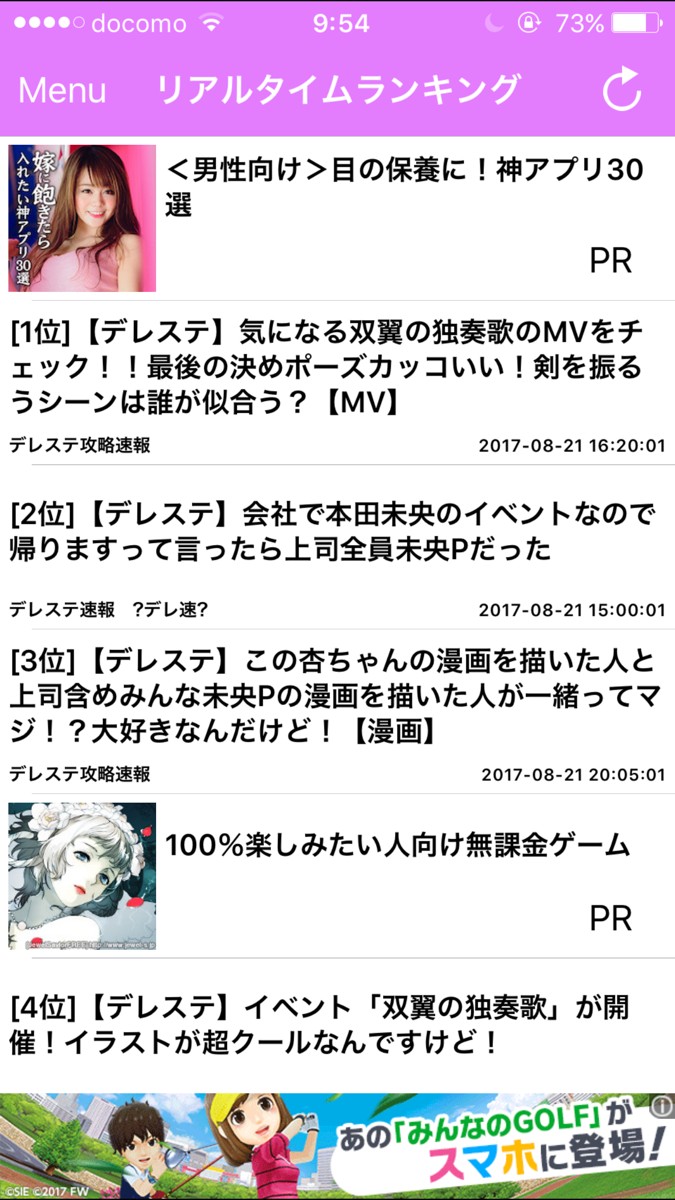675x1200 pixels.
Task: Open the Menu drawer
Action: pos(62,91)
